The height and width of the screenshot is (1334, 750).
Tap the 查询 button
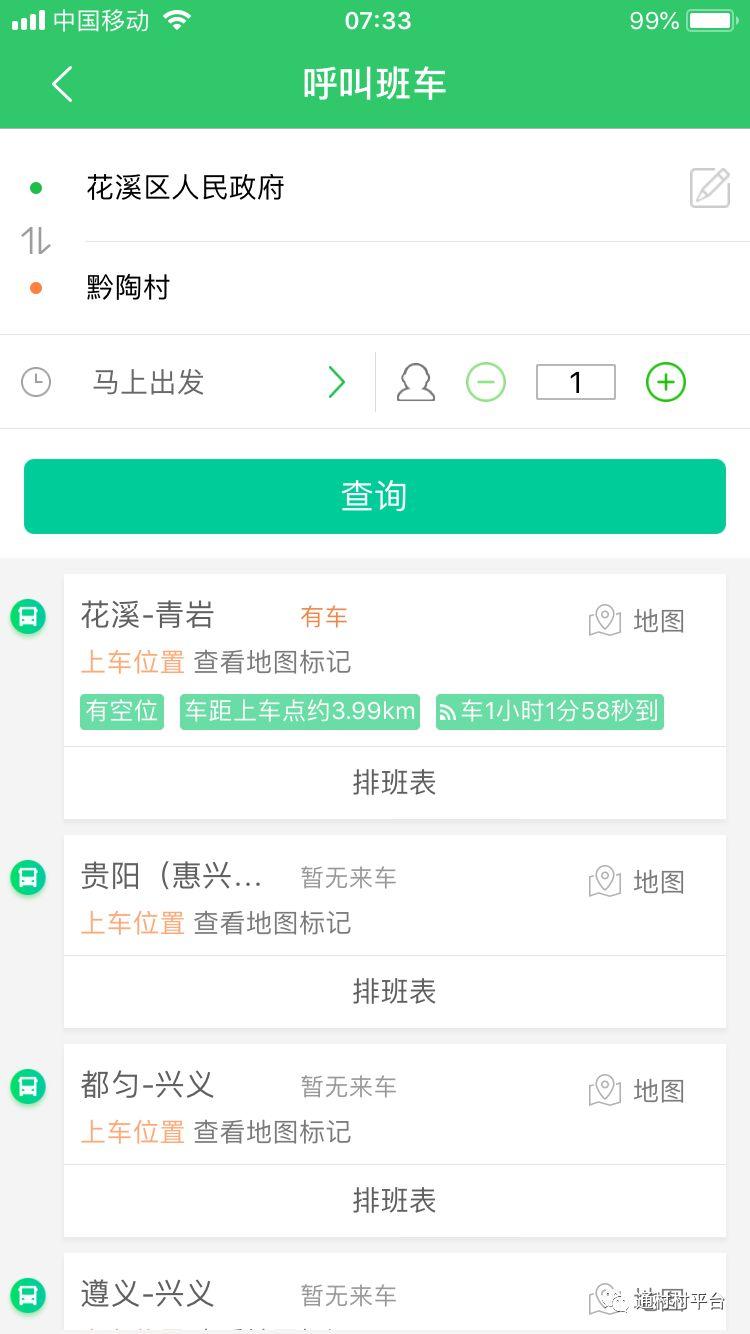[x=375, y=496]
